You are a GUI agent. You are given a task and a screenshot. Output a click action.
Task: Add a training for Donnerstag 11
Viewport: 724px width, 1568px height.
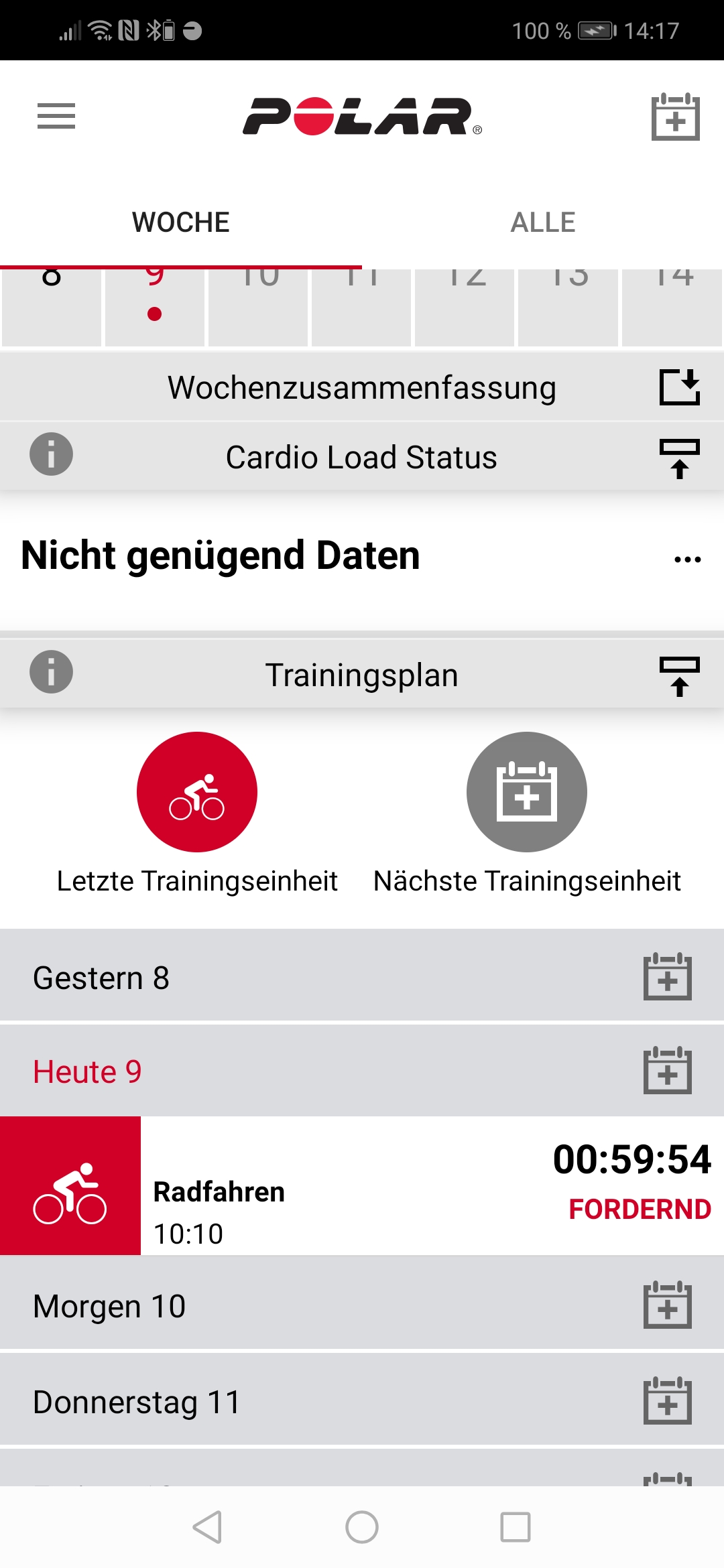(667, 1400)
